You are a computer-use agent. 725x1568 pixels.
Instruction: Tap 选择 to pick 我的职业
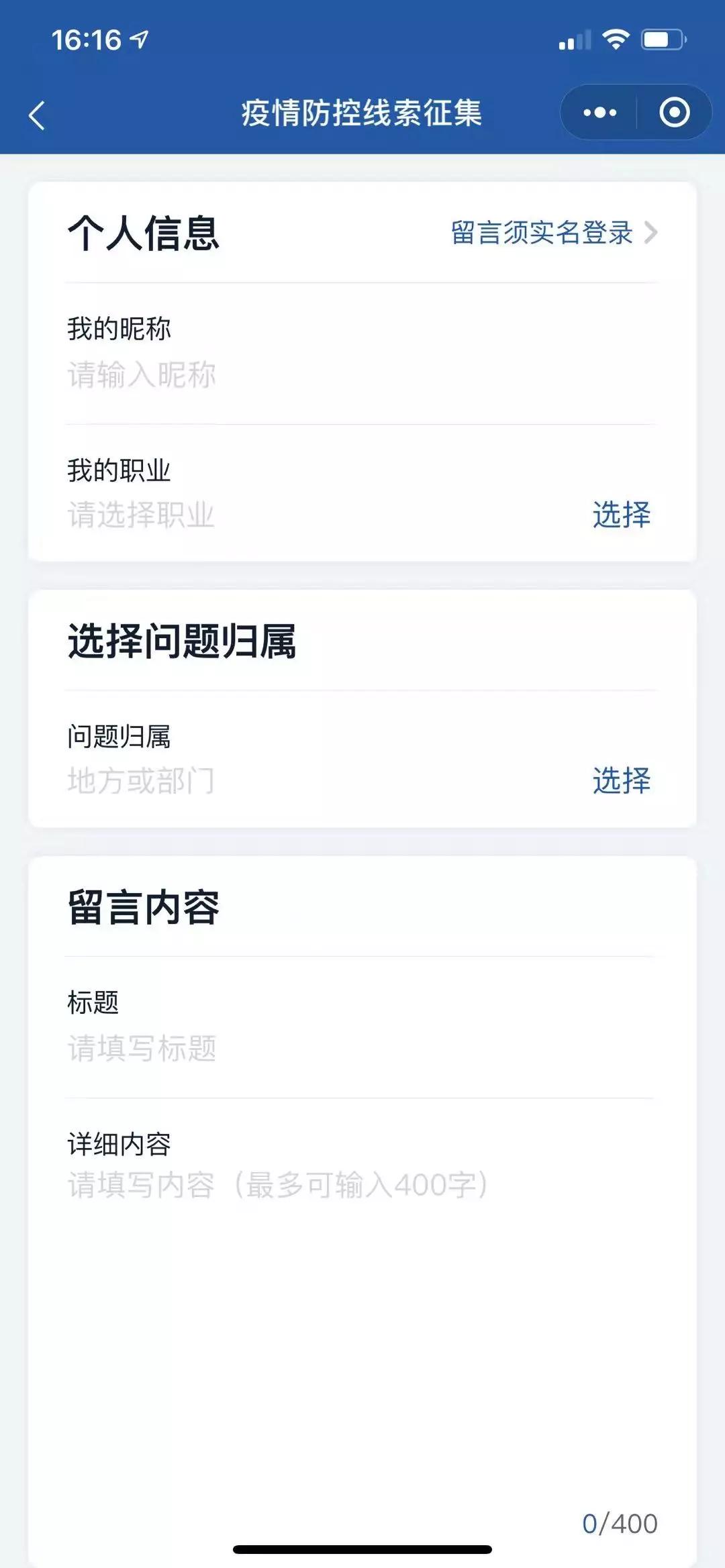[x=621, y=515]
